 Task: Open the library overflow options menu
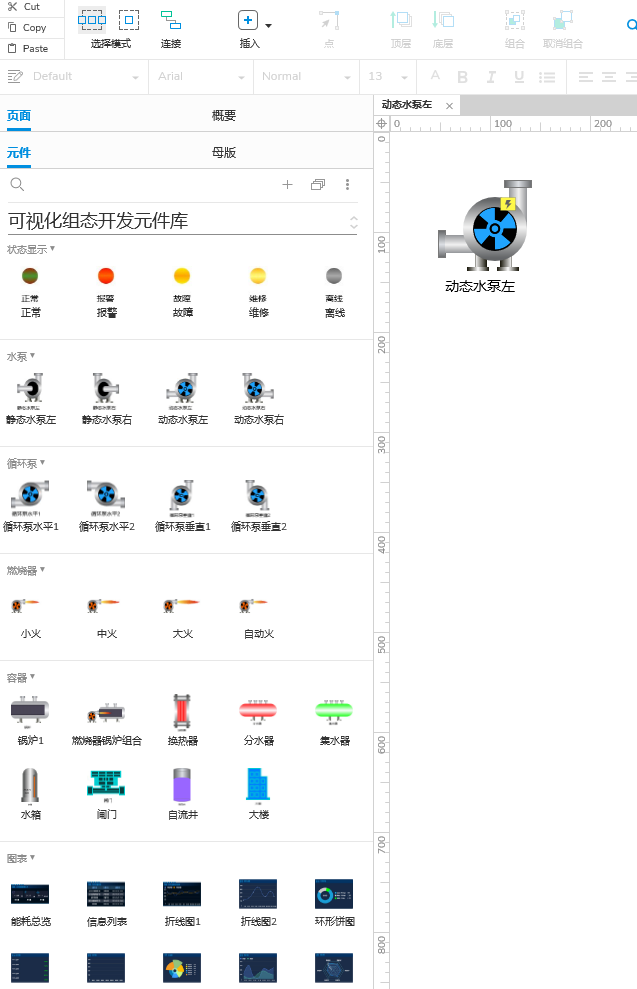[x=347, y=184]
